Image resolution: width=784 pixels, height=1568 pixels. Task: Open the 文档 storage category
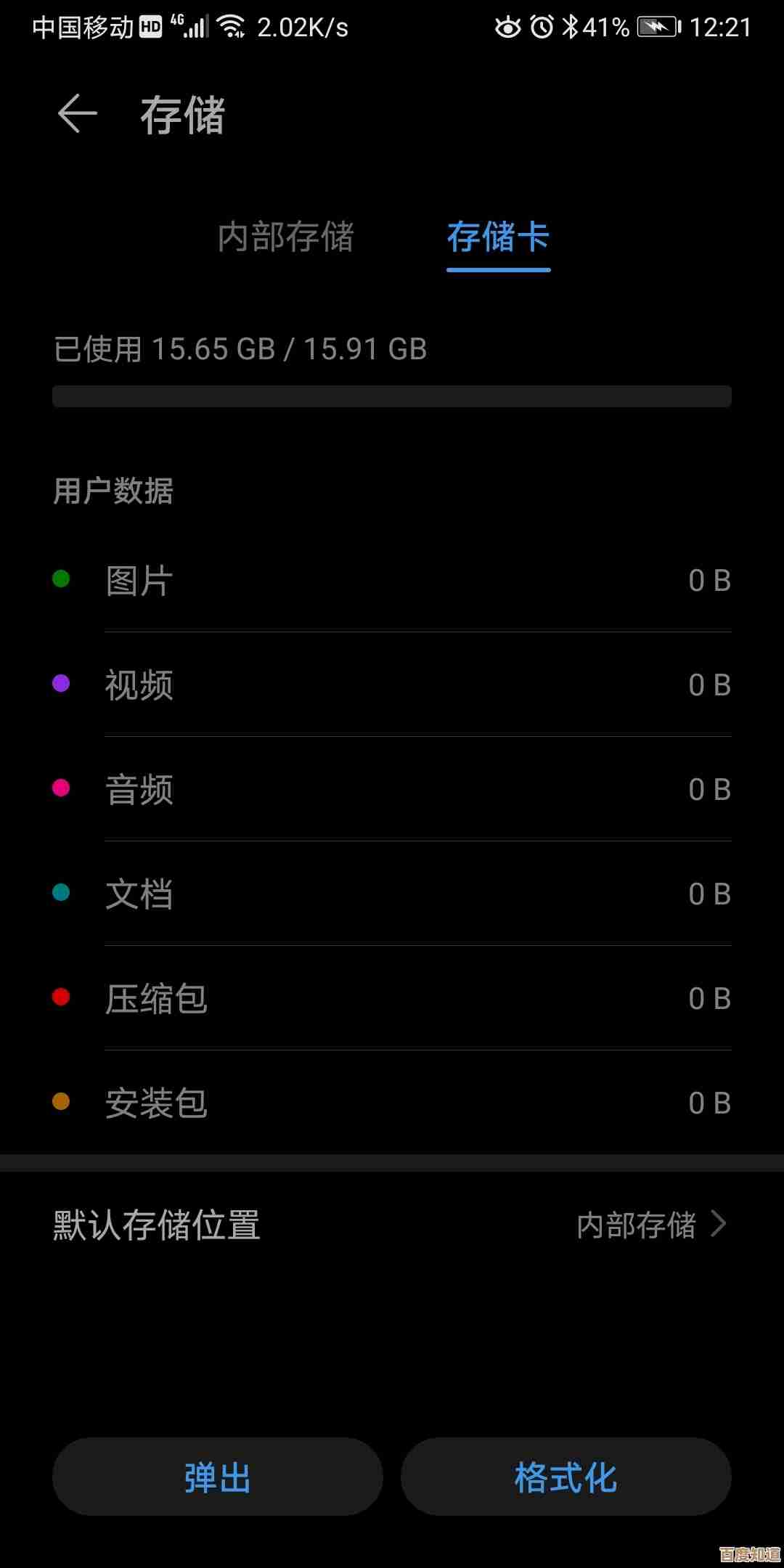[392, 894]
